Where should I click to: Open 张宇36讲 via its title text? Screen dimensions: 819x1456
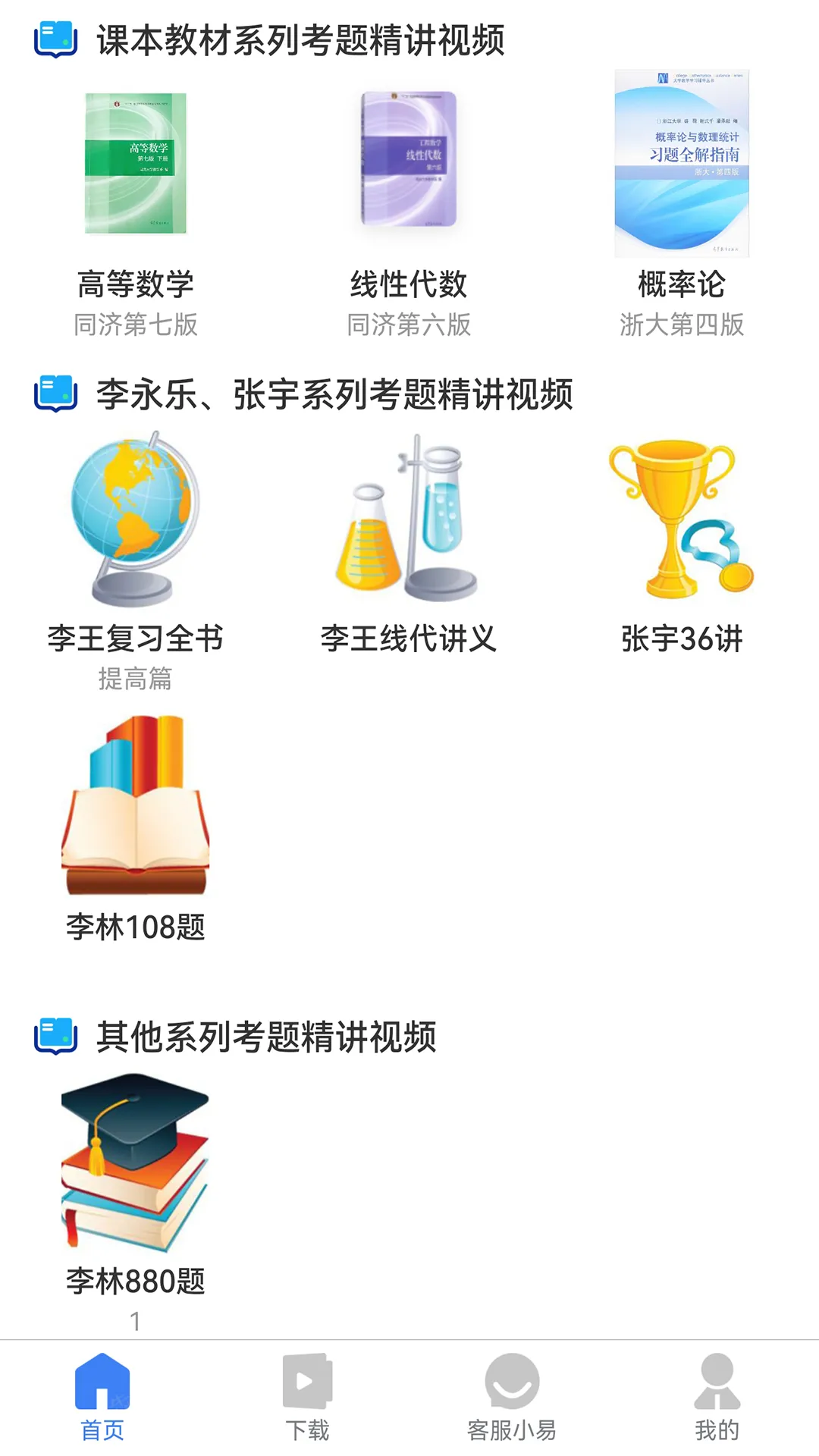(x=681, y=640)
